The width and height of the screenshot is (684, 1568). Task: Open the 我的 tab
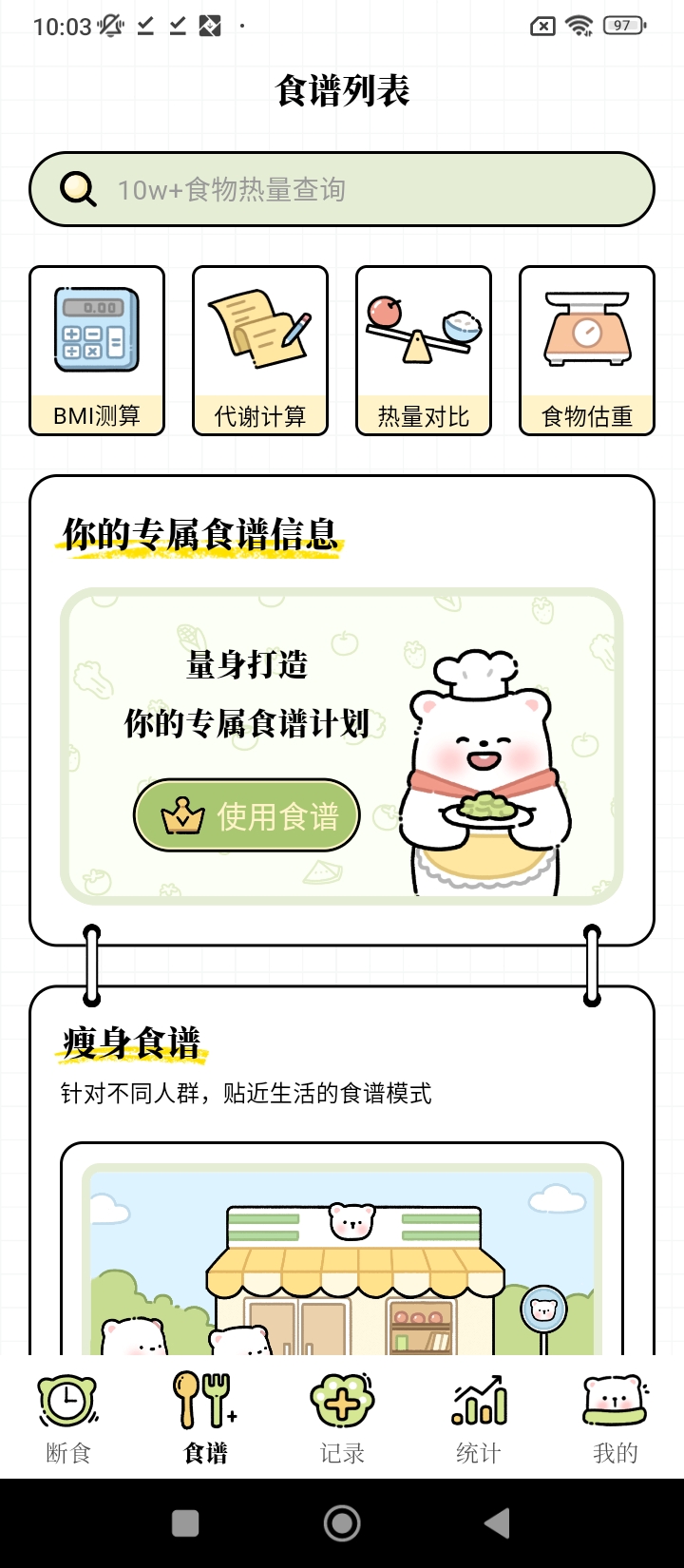coord(616,1416)
